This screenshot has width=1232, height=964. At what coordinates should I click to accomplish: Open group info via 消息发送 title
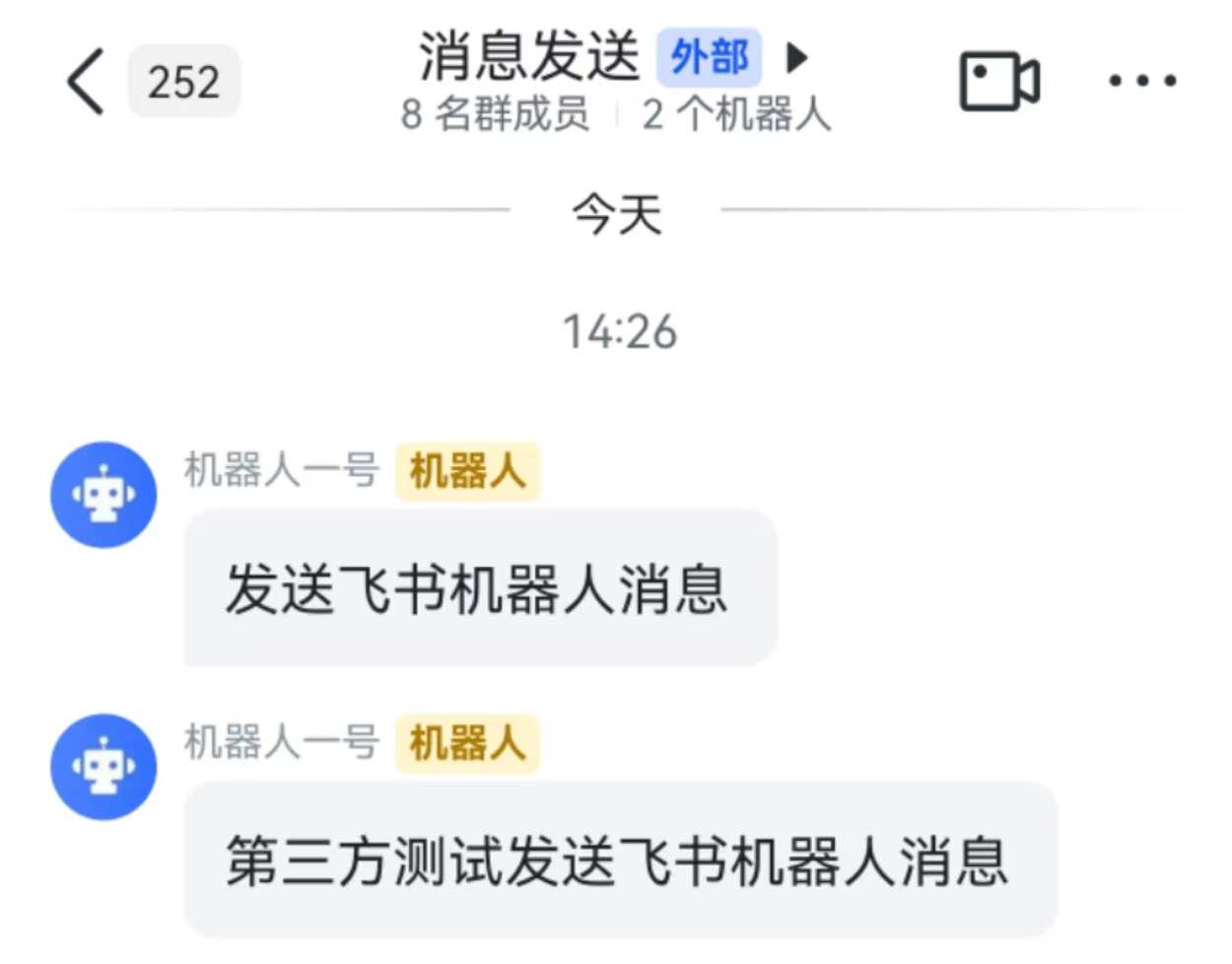point(530,56)
